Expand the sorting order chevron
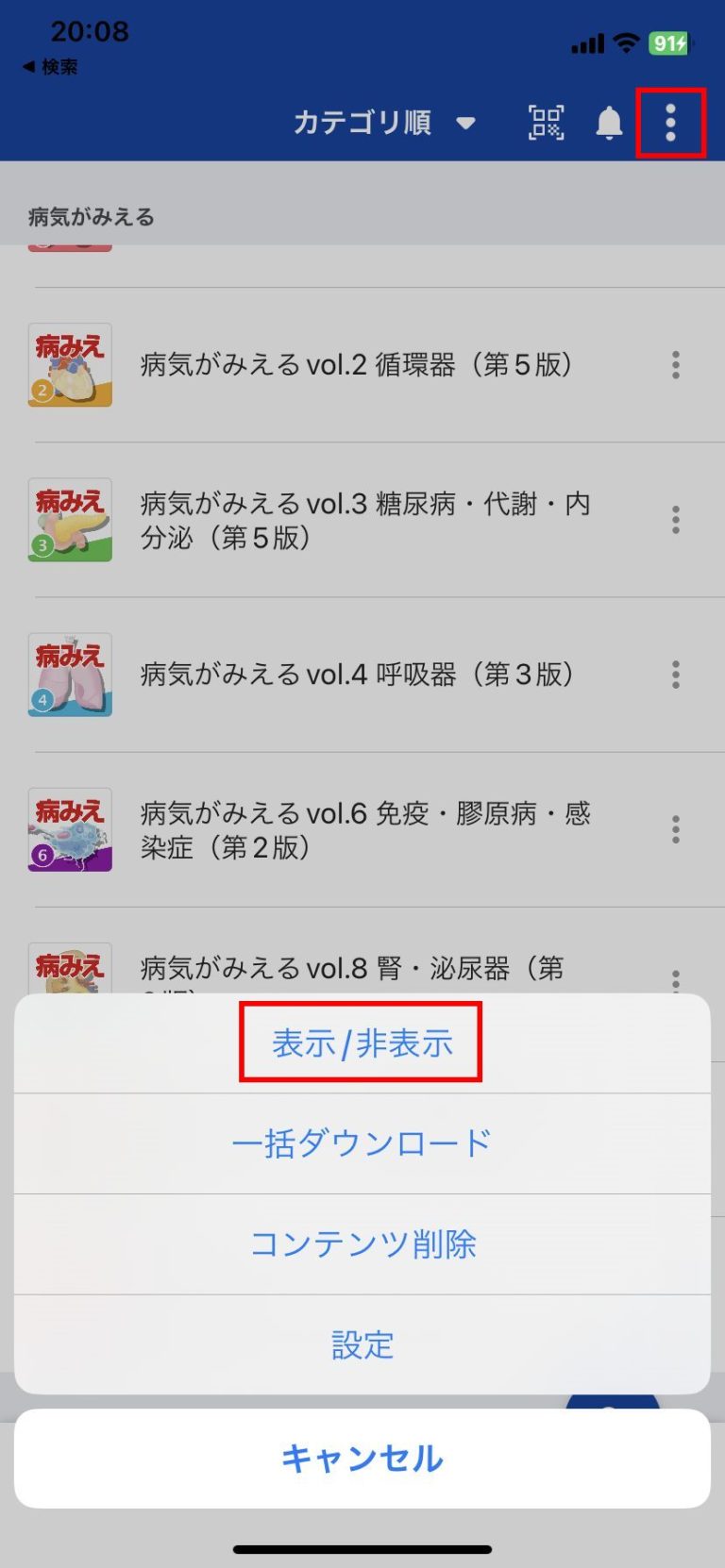The height and width of the screenshot is (1568, 725). click(x=466, y=124)
